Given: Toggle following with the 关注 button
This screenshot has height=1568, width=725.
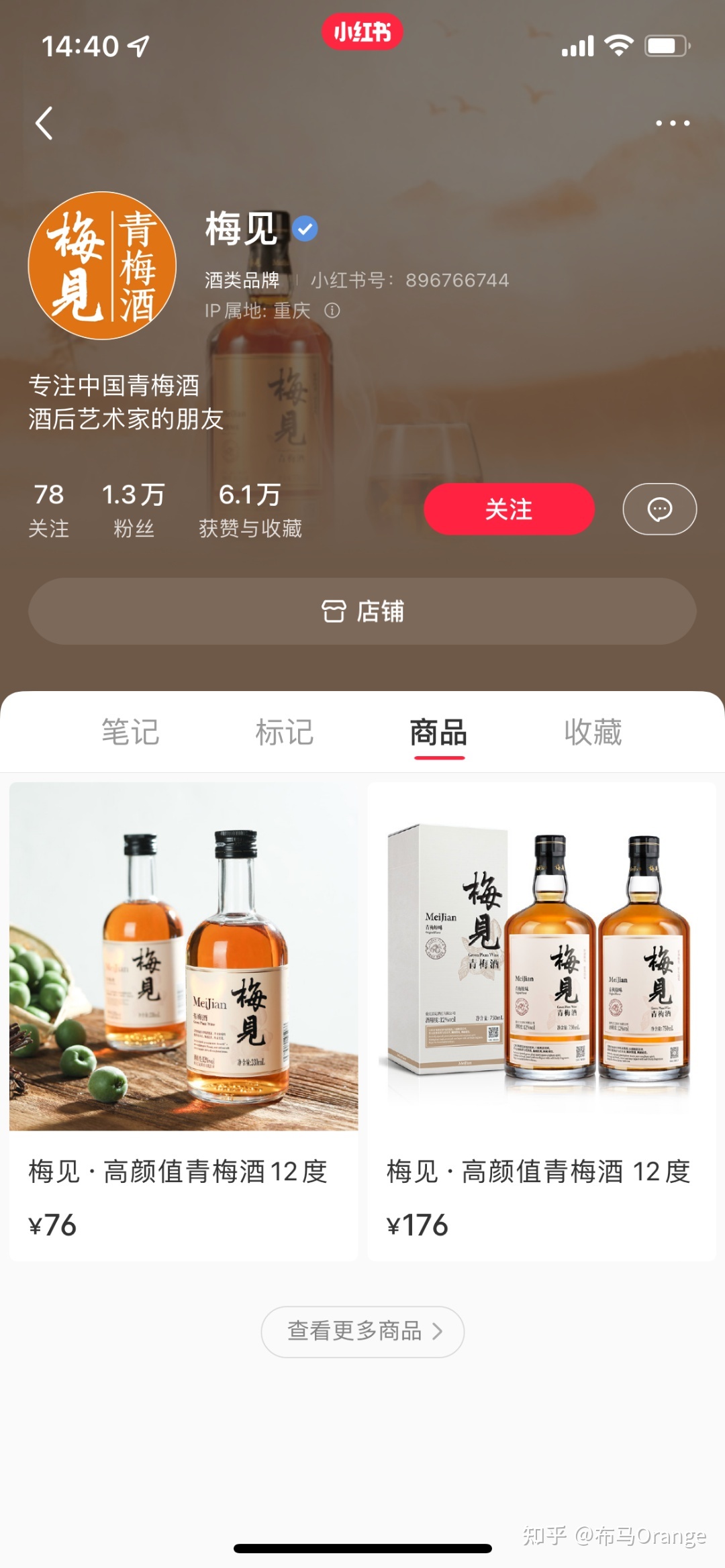Looking at the screenshot, I should (508, 509).
